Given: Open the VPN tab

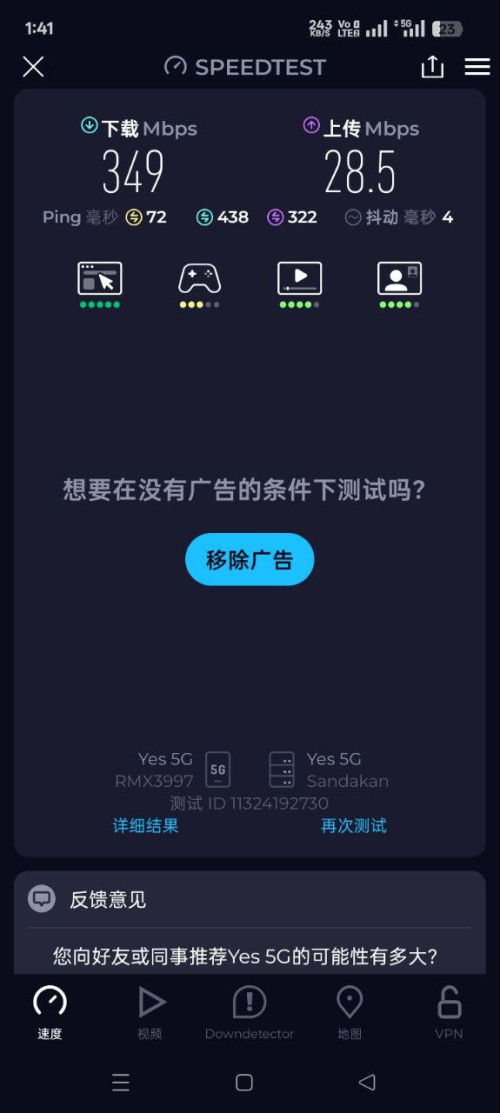Looking at the screenshot, I should [449, 1013].
